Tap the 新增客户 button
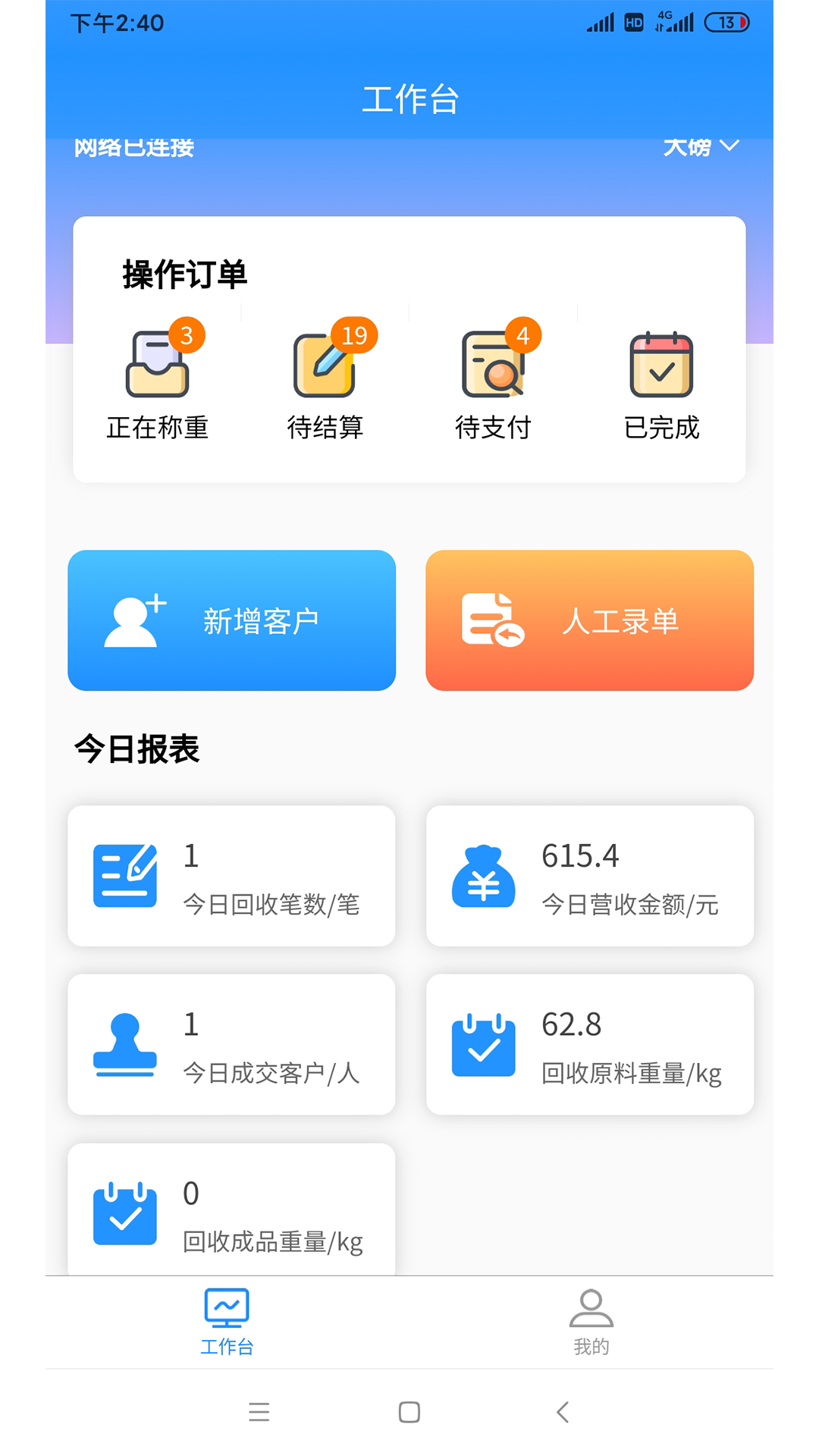Viewport: 819px width, 1456px height. coord(232,620)
